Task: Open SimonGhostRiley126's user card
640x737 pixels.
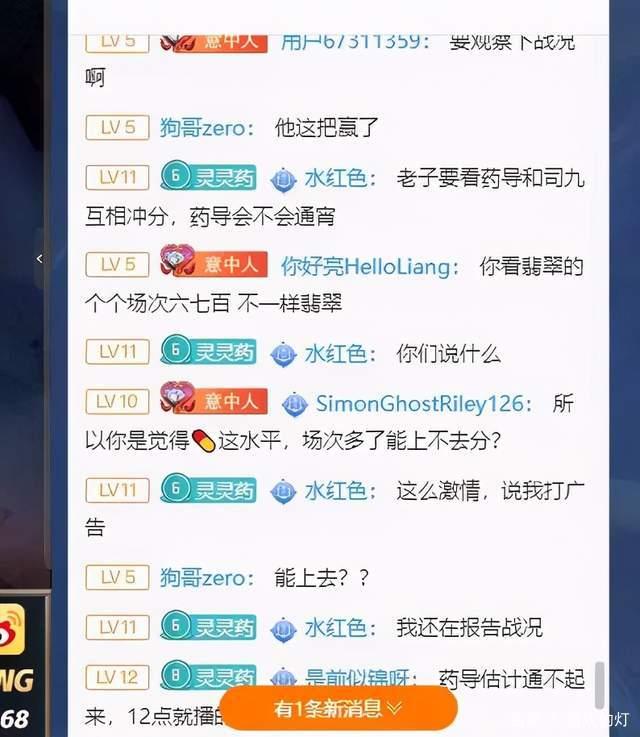Action: tap(418, 404)
